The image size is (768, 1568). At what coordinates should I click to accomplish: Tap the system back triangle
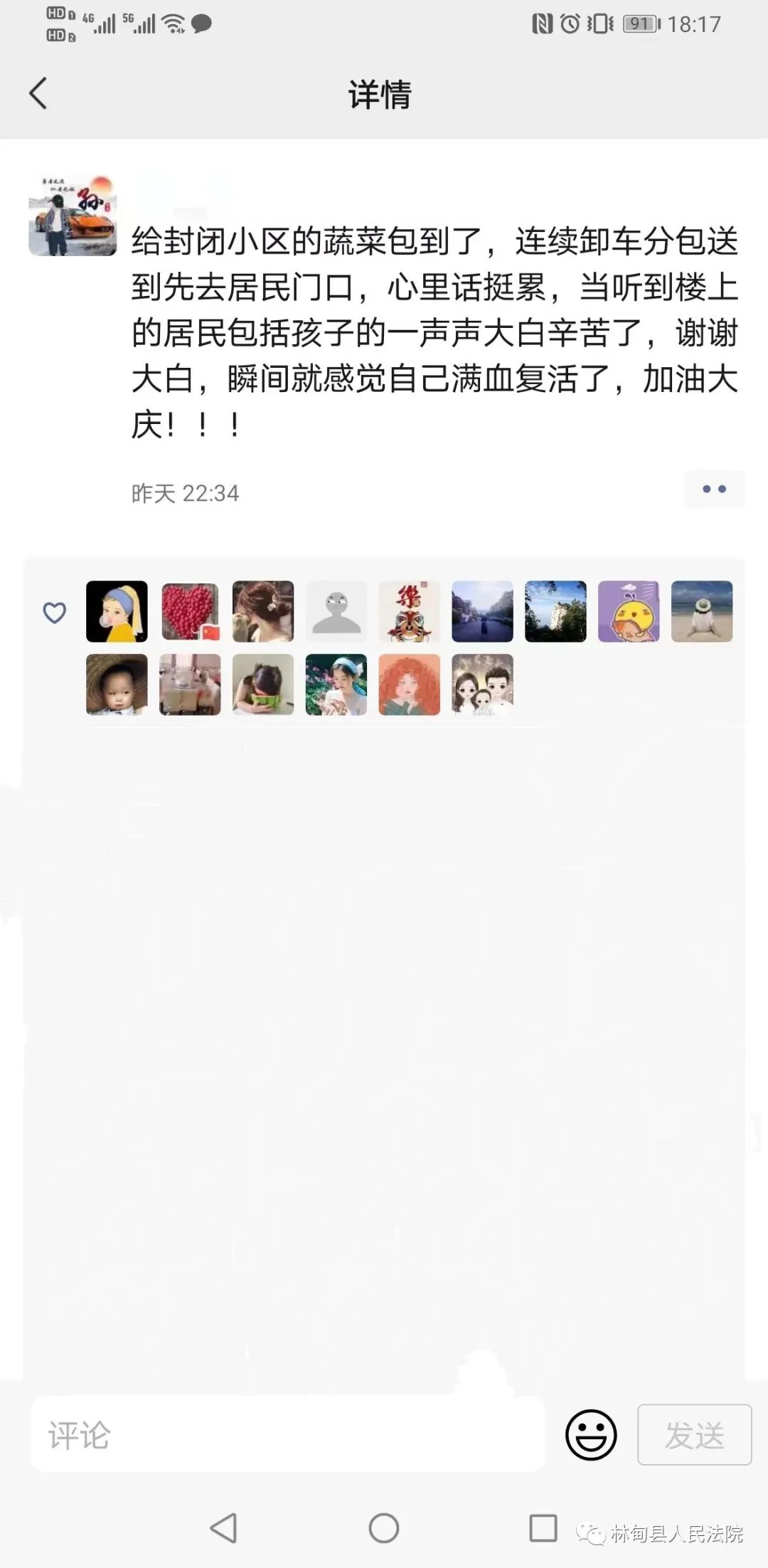pos(223,1527)
